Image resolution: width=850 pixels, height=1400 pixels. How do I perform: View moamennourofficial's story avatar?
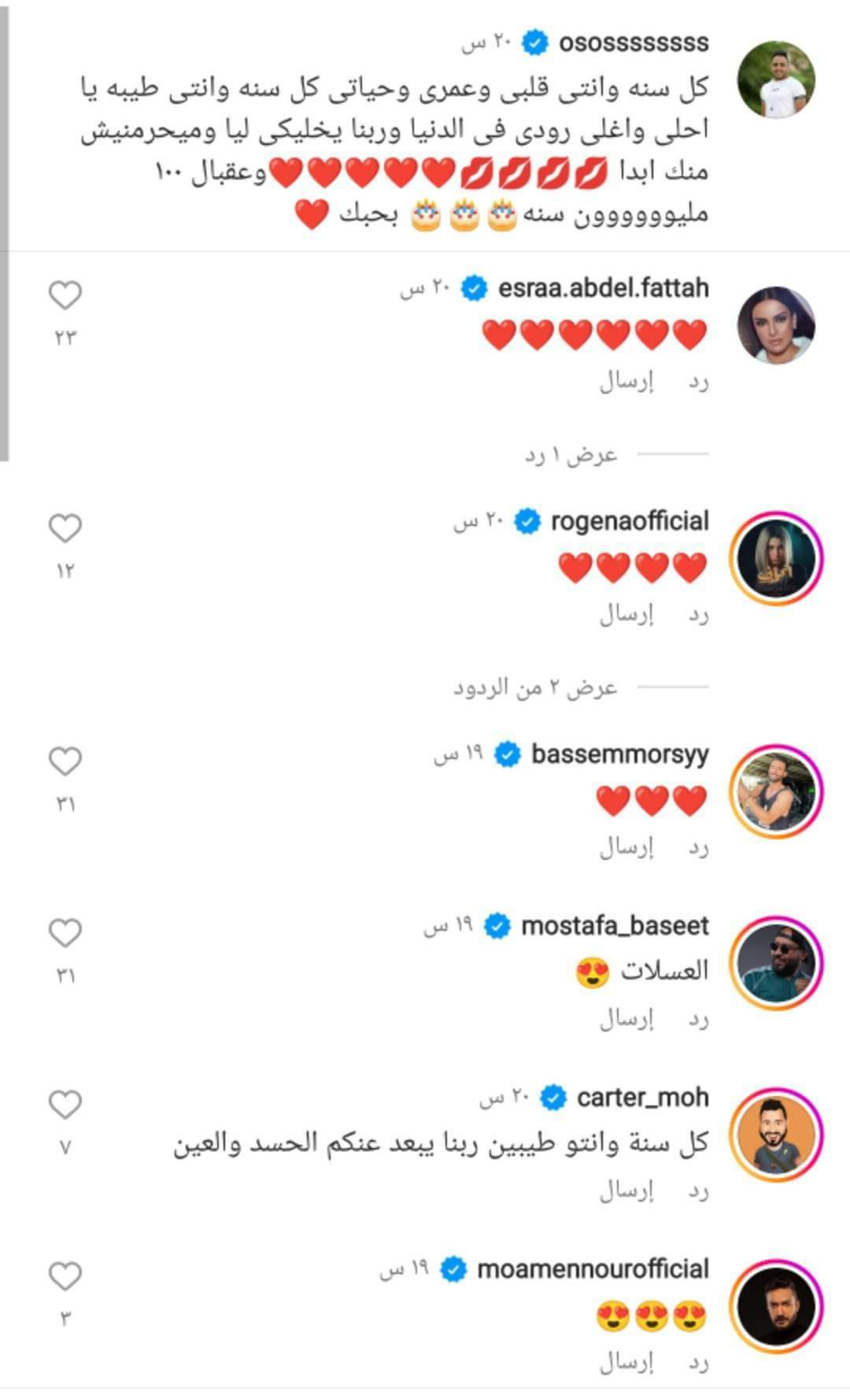click(776, 1306)
